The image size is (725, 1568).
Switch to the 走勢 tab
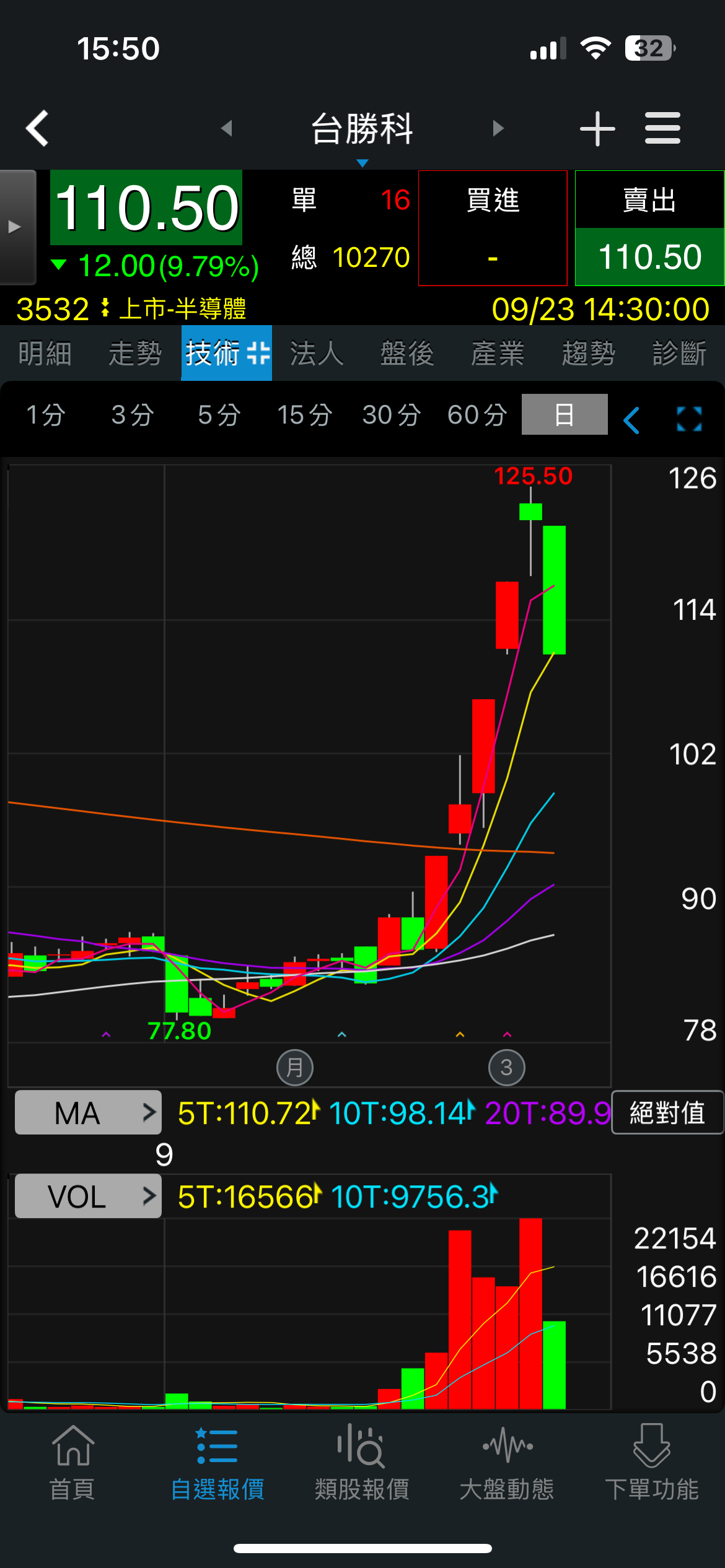click(135, 354)
